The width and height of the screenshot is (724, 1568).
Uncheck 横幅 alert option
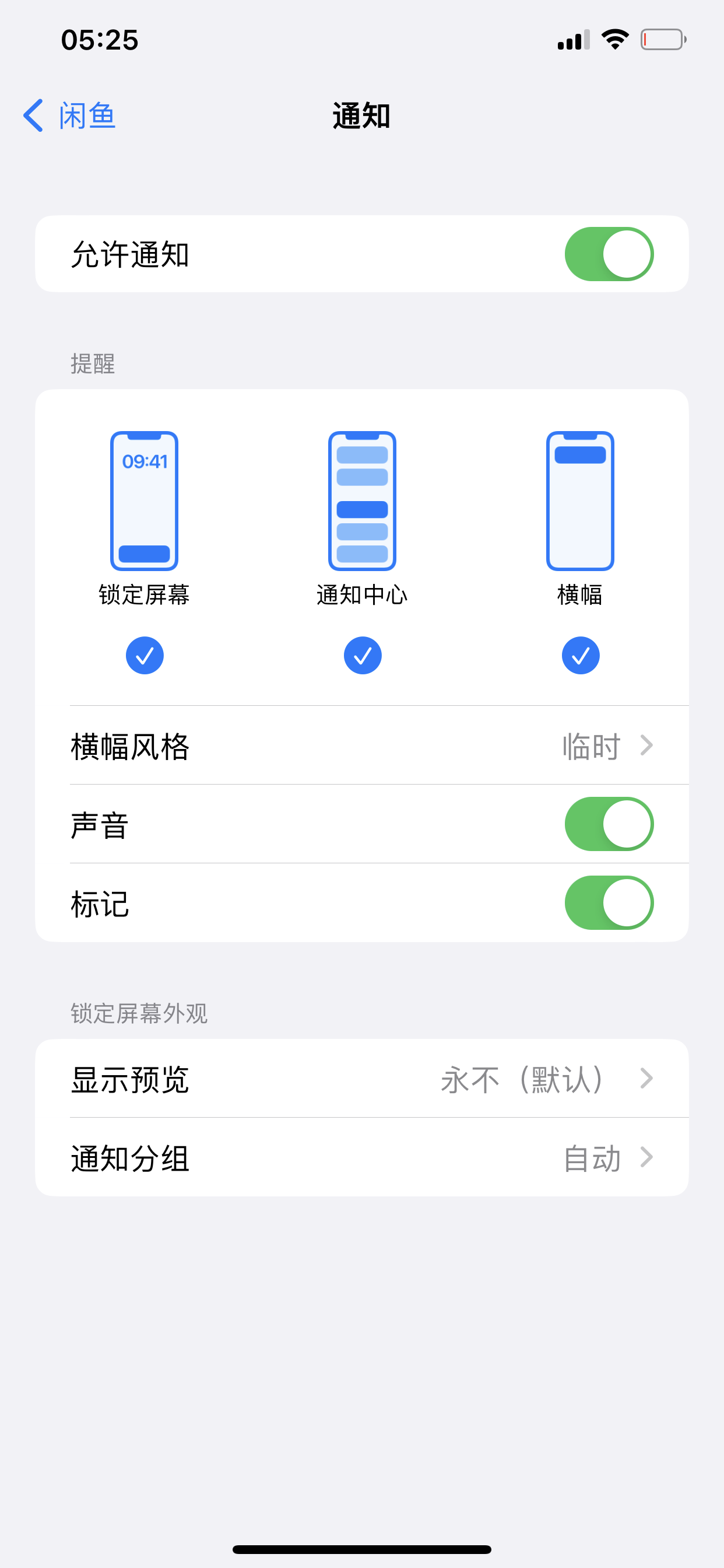580,655
